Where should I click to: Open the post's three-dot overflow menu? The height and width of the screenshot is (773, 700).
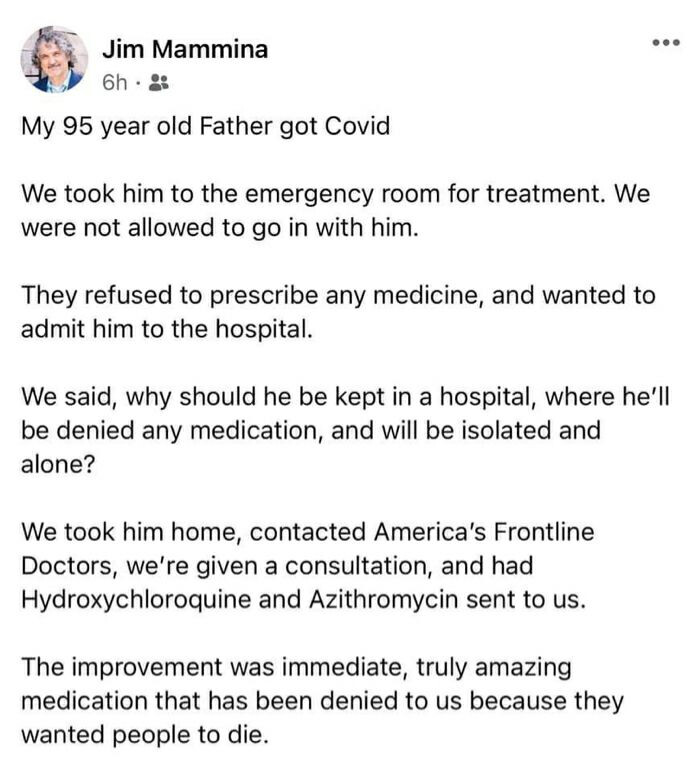point(664,43)
